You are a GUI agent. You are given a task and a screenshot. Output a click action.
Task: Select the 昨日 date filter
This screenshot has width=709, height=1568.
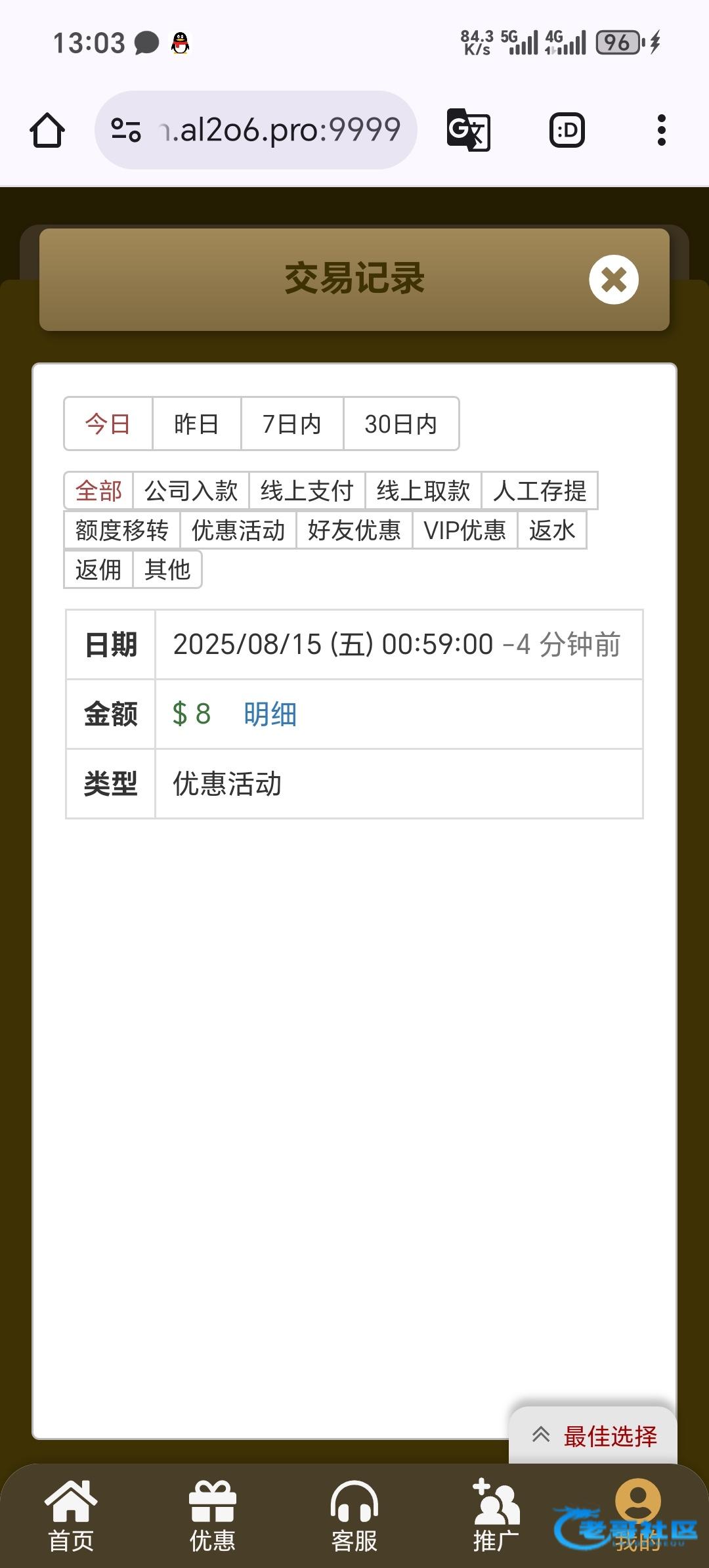196,424
